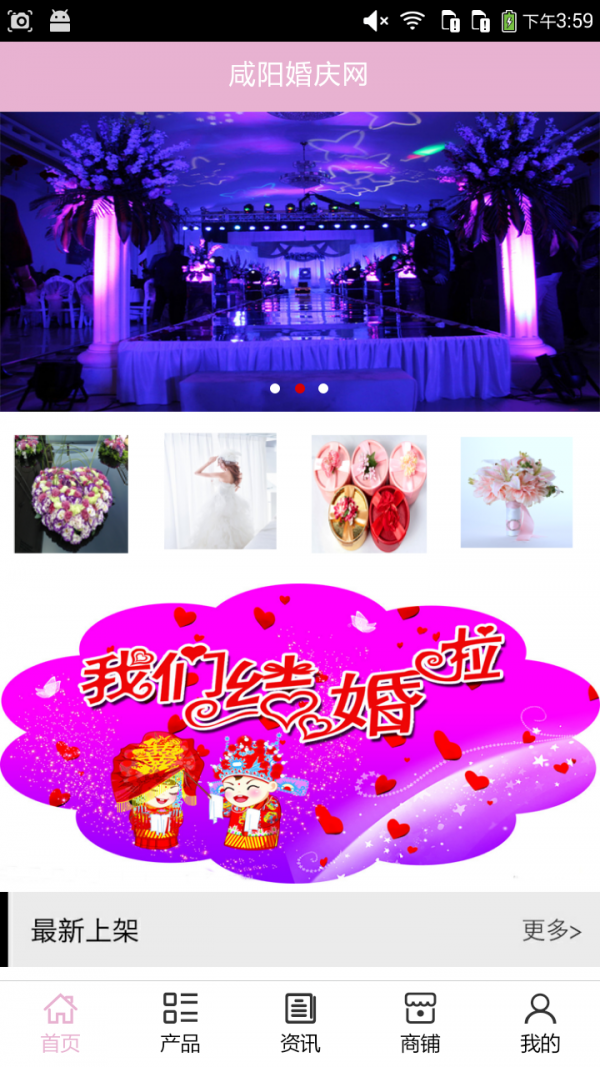Open the pink bouquet tile
Viewport: 600px width, 1067px height.
517,492
